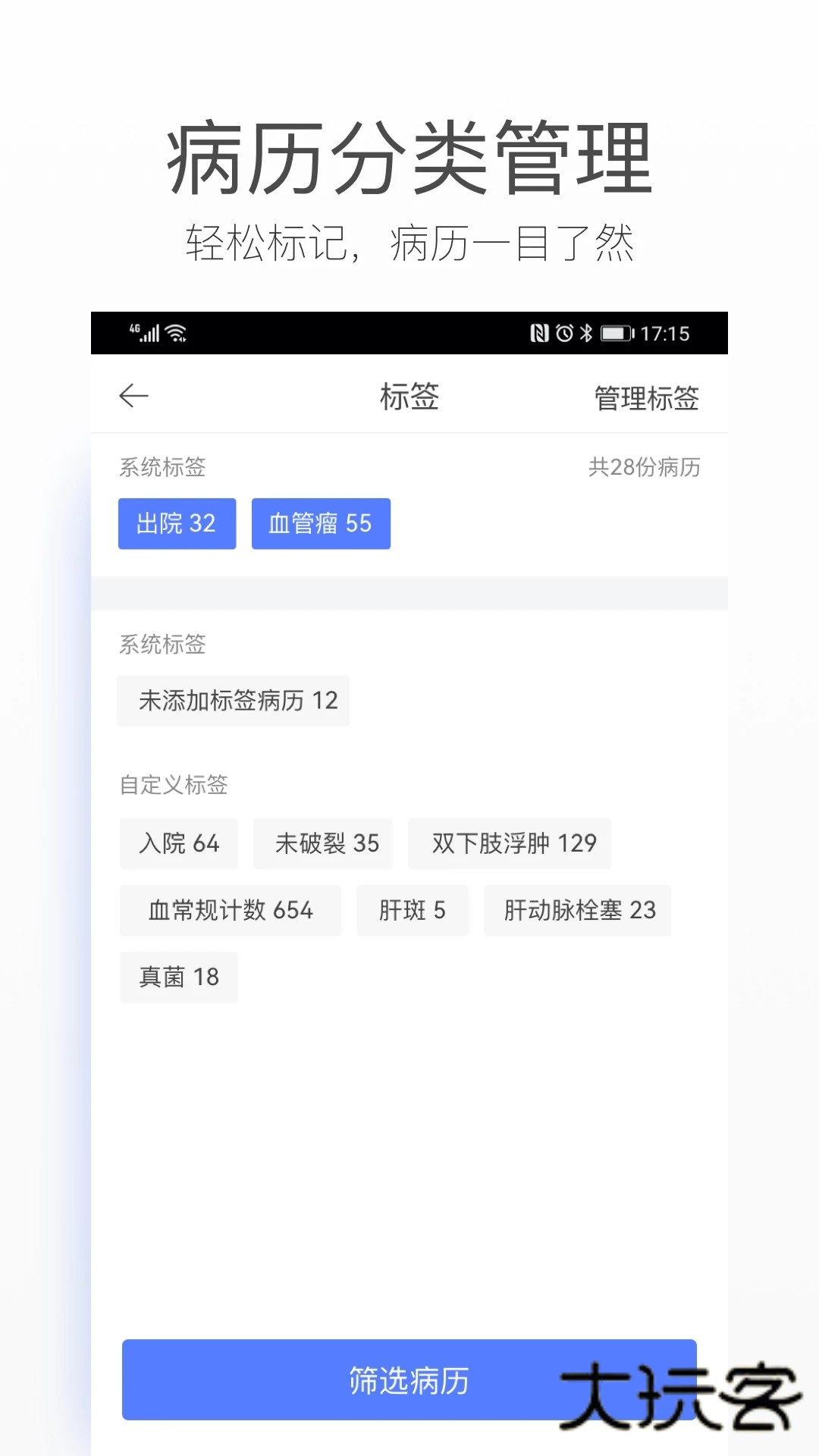Select the 真菌 18 custom tag
This screenshot has width=819, height=1456.
click(x=179, y=977)
